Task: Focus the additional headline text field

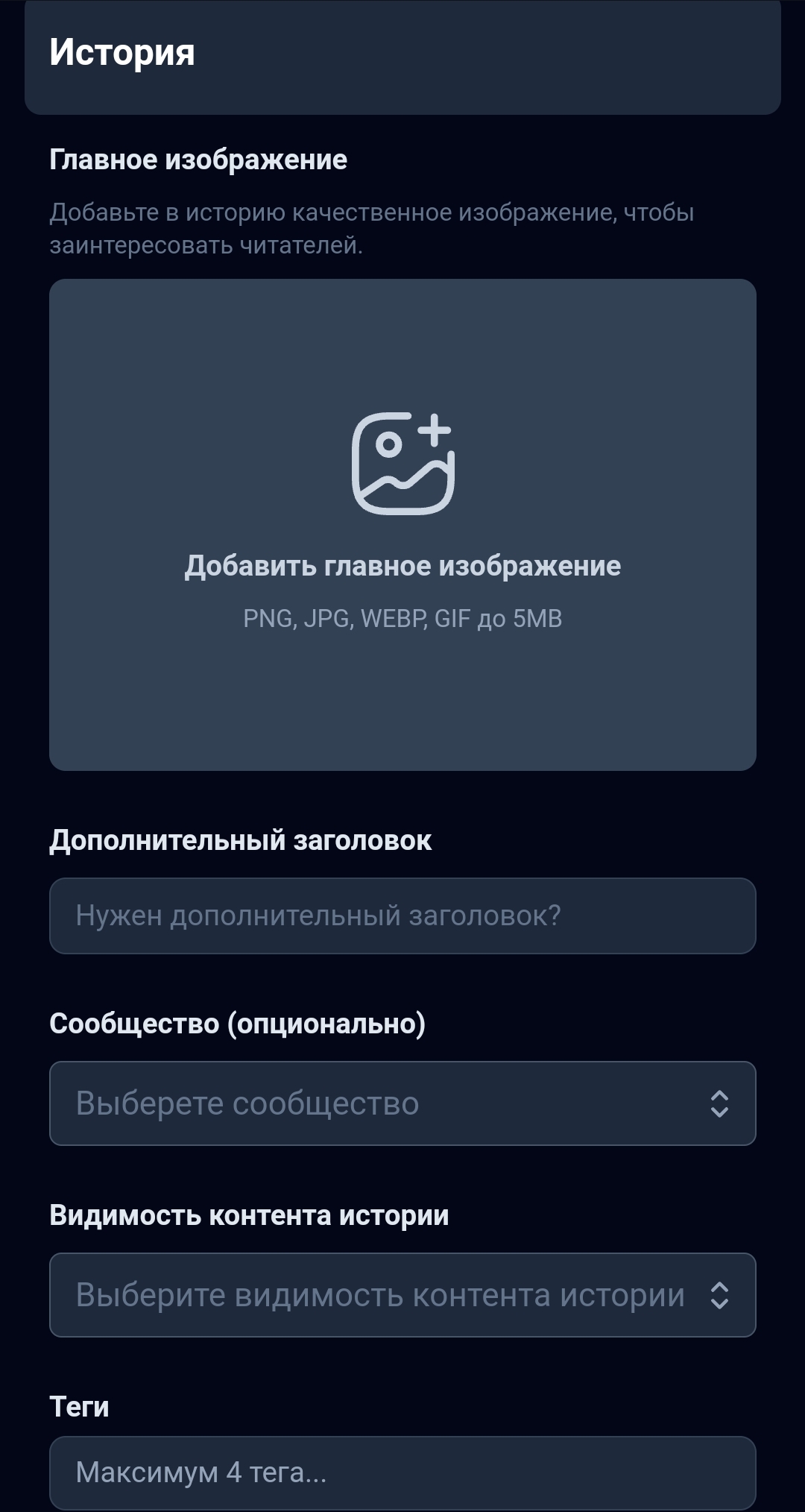Action: [x=402, y=916]
